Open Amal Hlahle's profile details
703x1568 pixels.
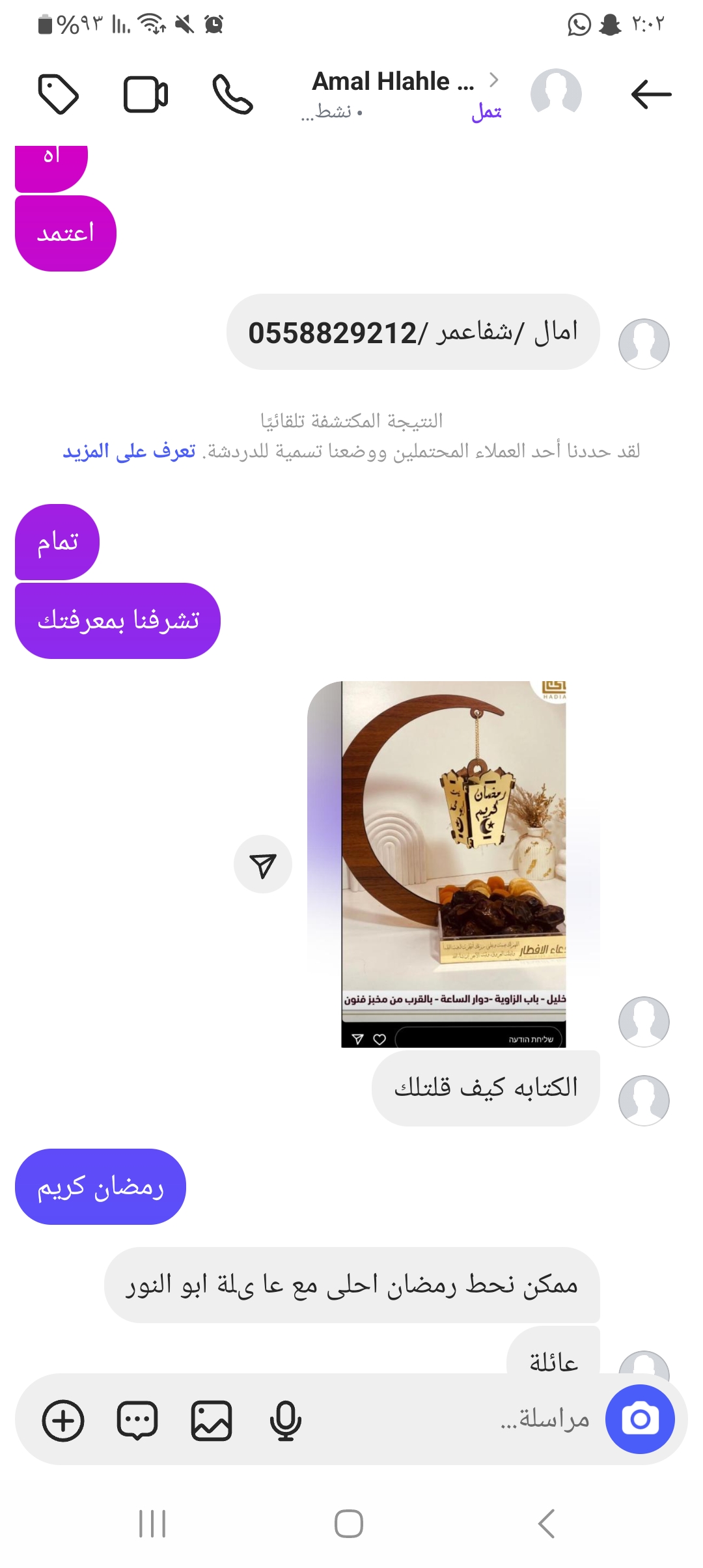pyautogui.click(x=393, y=82)
